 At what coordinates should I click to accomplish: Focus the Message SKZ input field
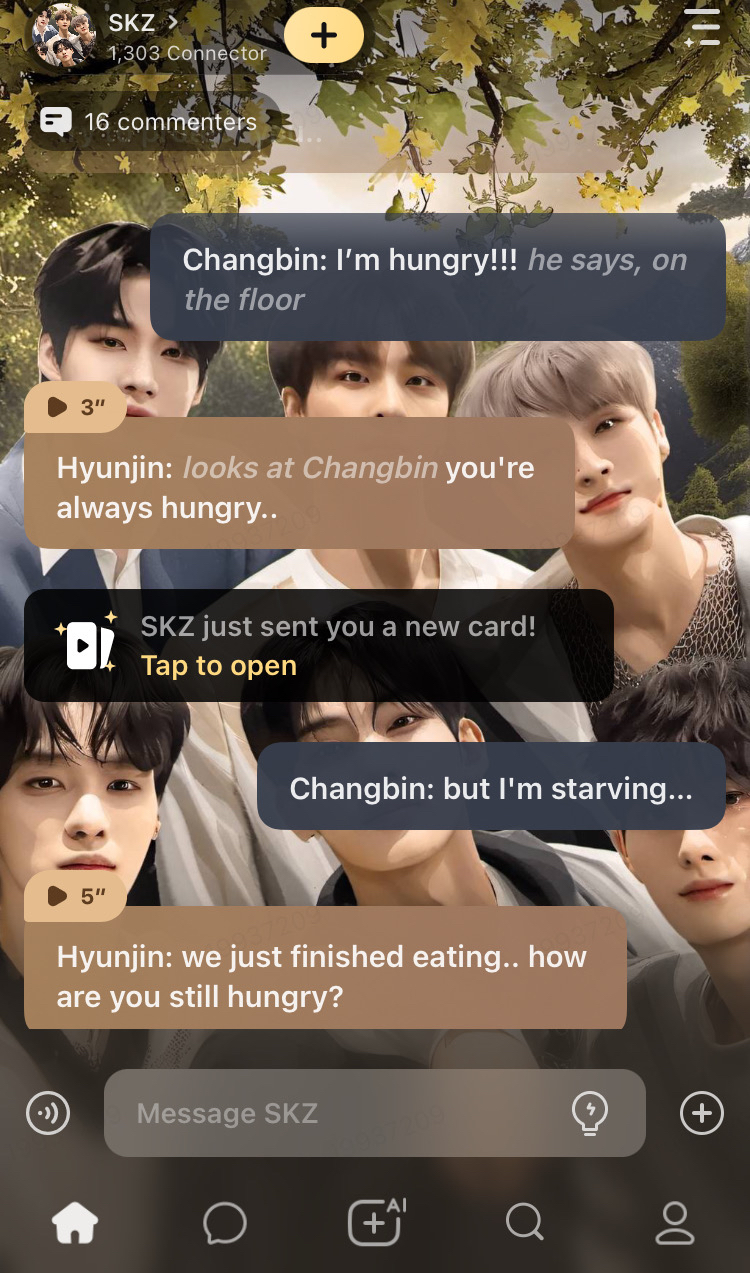340,1113
